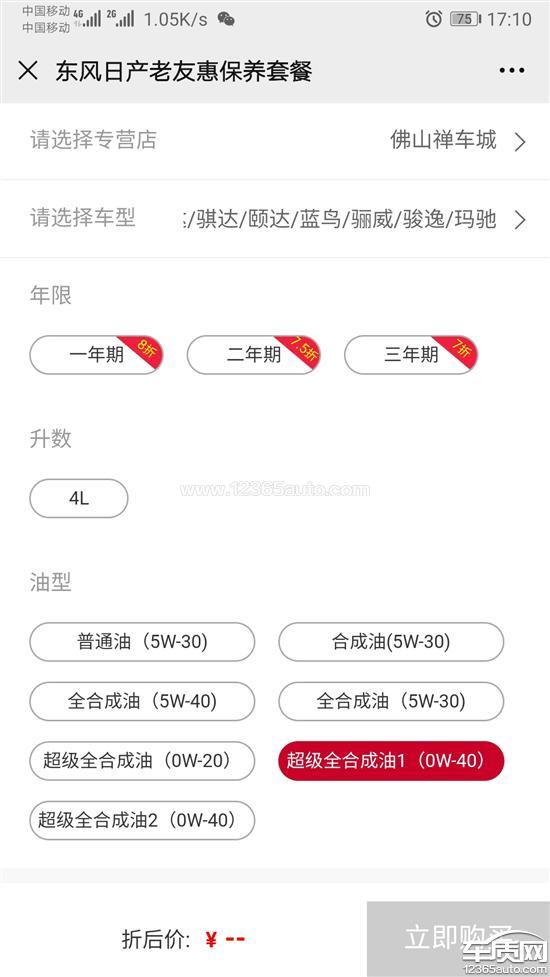Tap the 立即购买 buy now button
The image size is (550, 977).
(x=458, y=938)
